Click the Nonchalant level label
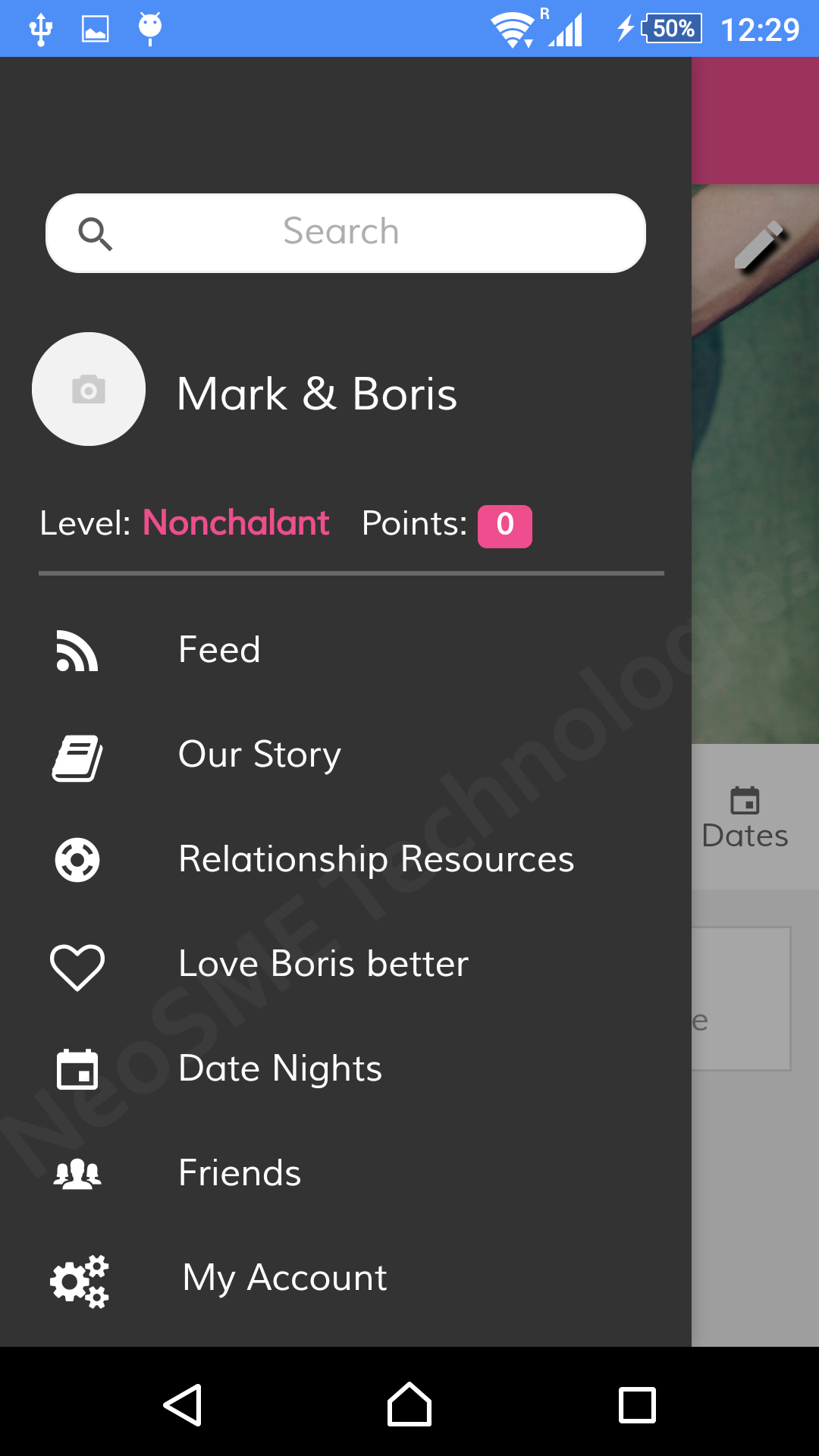The height and width of the screenshot is (1456, 819). click(x=236, y=523)
